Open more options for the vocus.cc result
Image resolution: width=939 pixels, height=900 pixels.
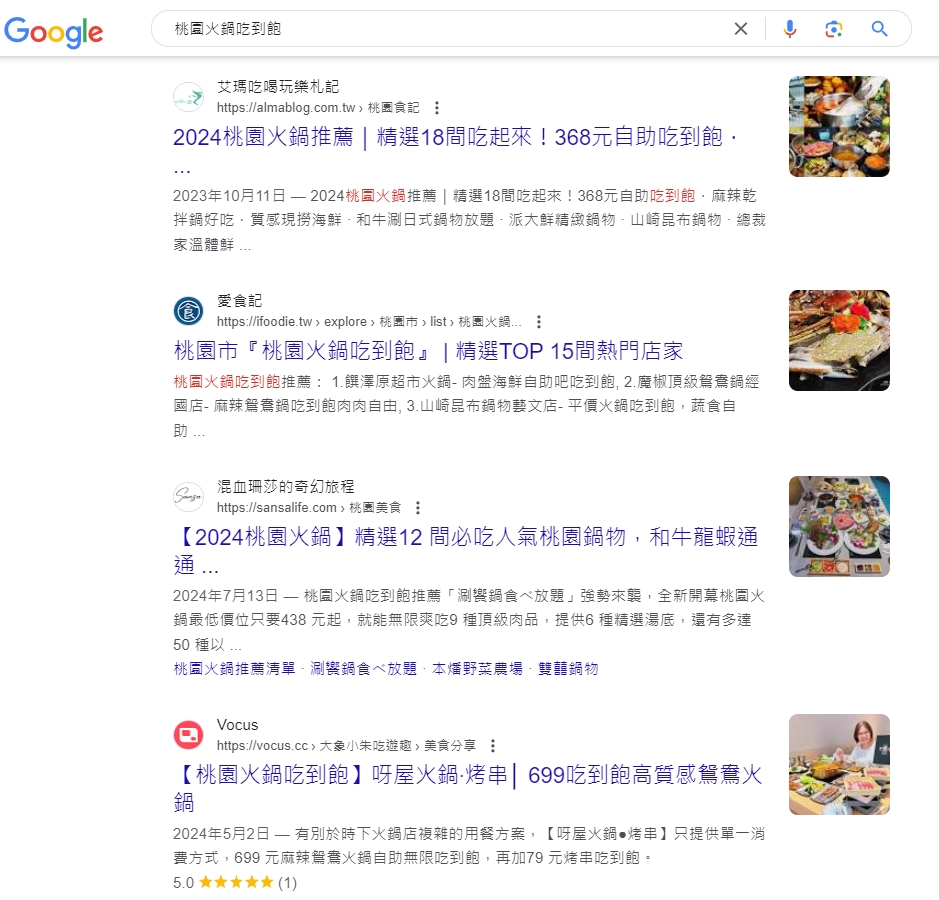(x=492, y=746)
